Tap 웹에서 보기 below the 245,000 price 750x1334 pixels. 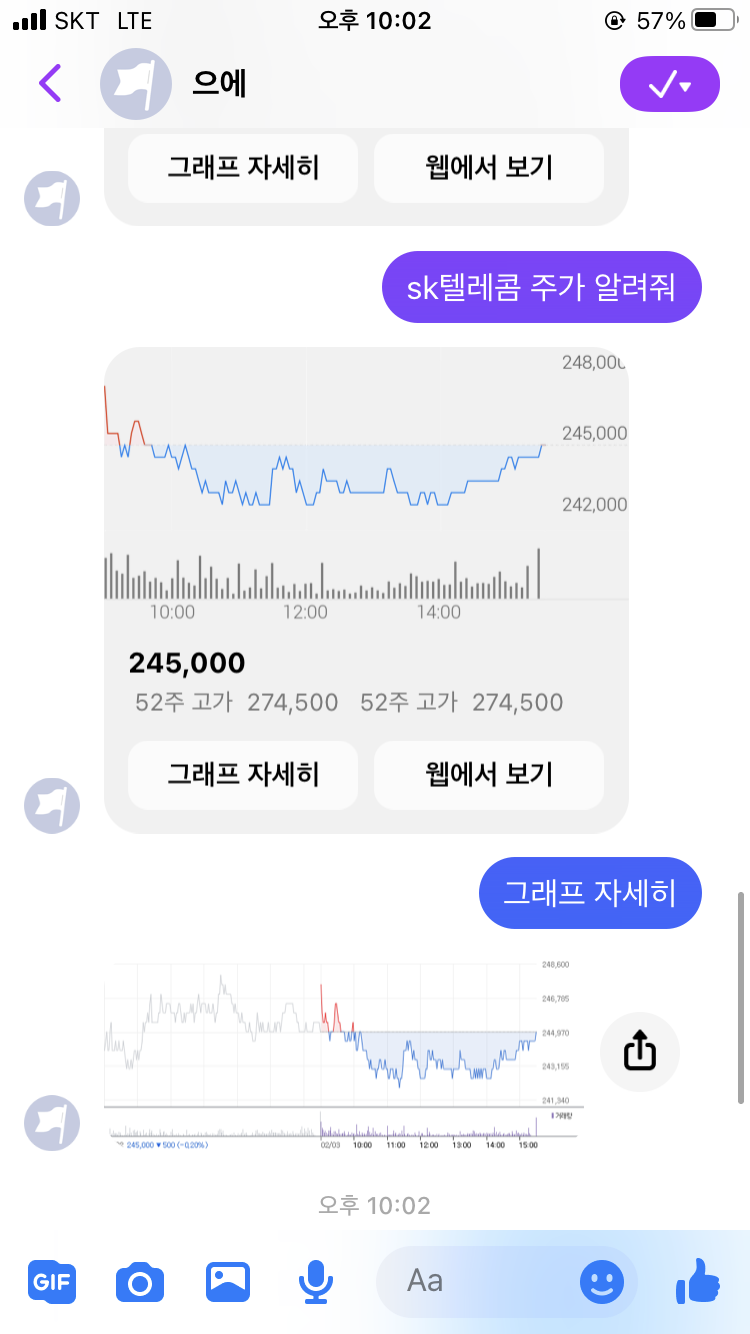488,774
